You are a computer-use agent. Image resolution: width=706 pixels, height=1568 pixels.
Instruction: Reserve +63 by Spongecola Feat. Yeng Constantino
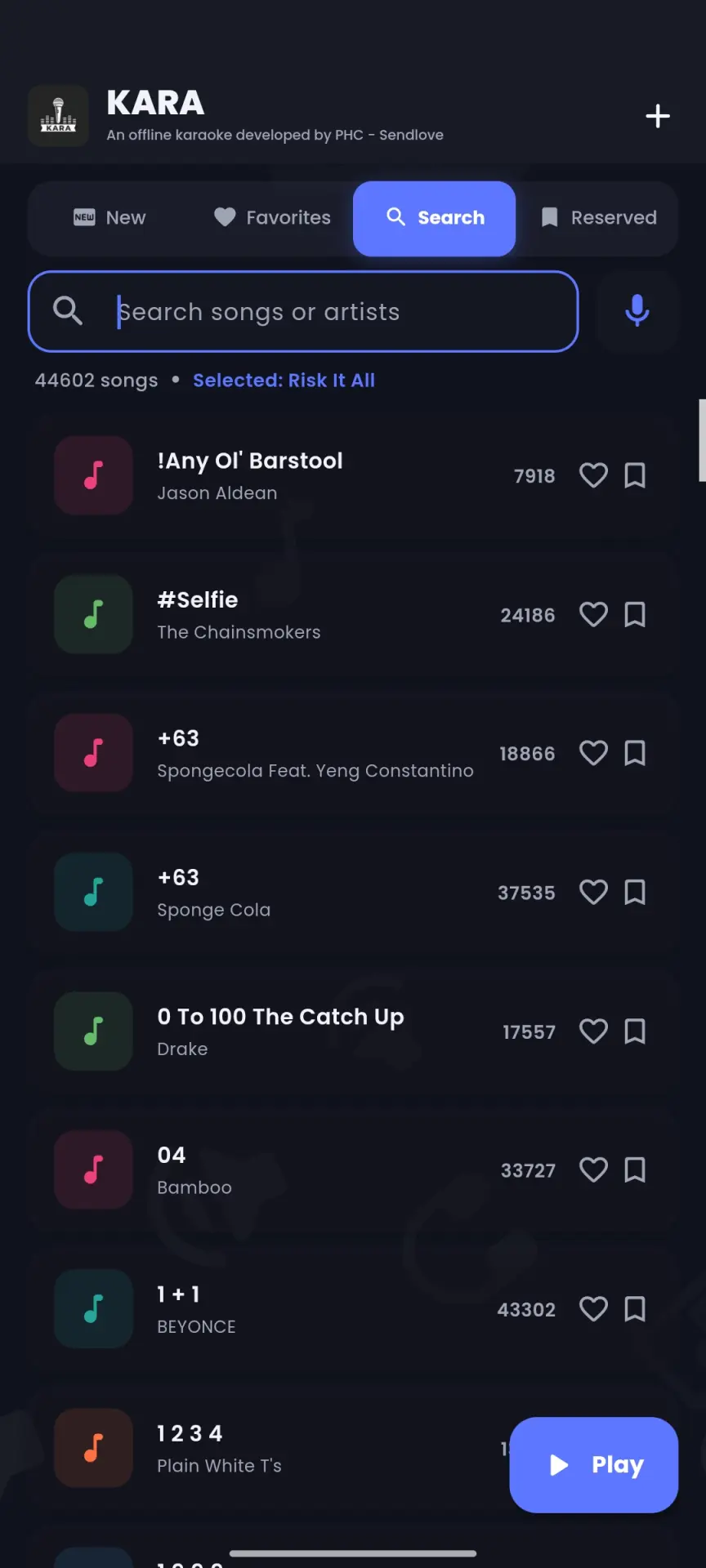pos(635,753)
